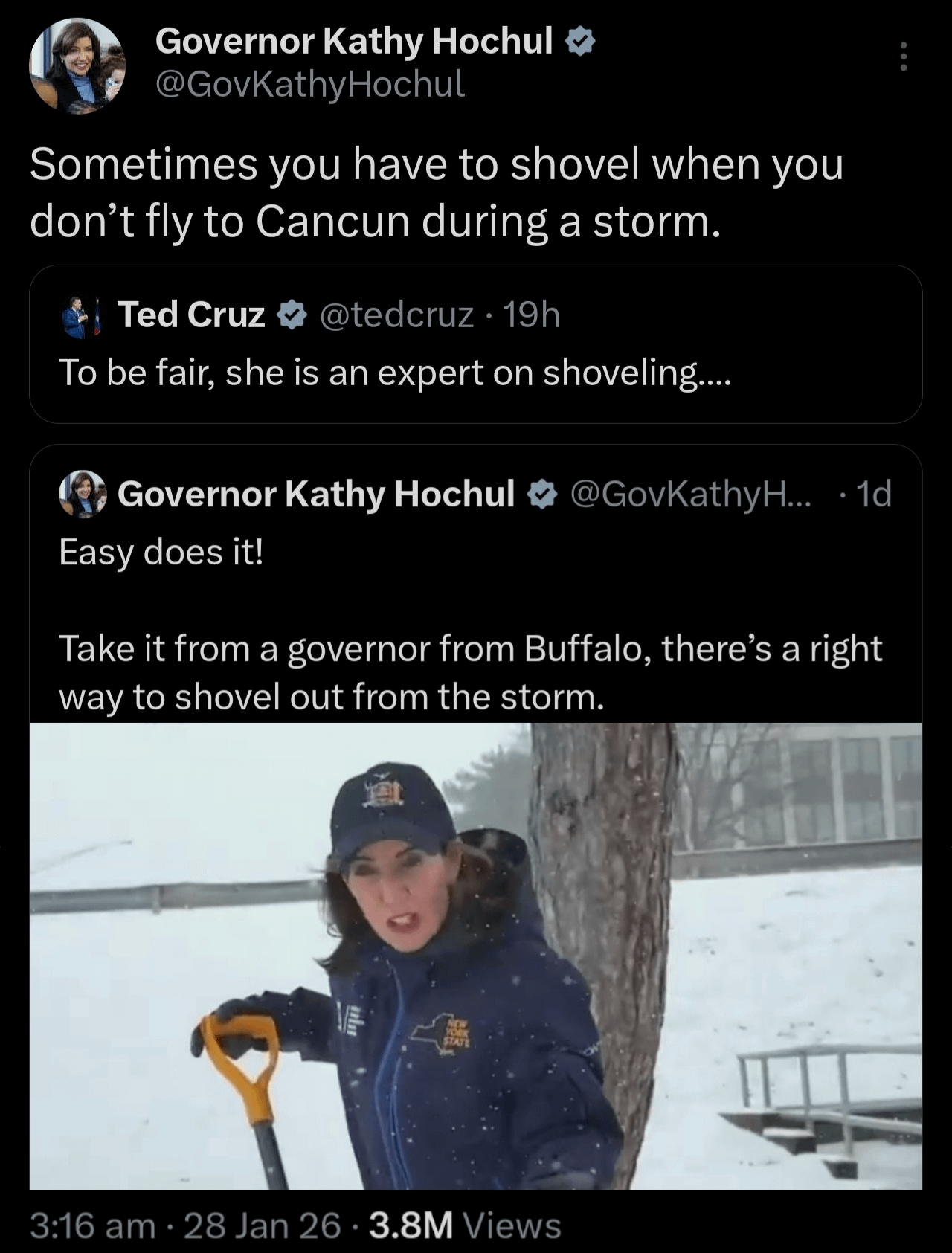Open the post's three-dot overflow menu
This screenshot has height=1253, width=952.
903,57
